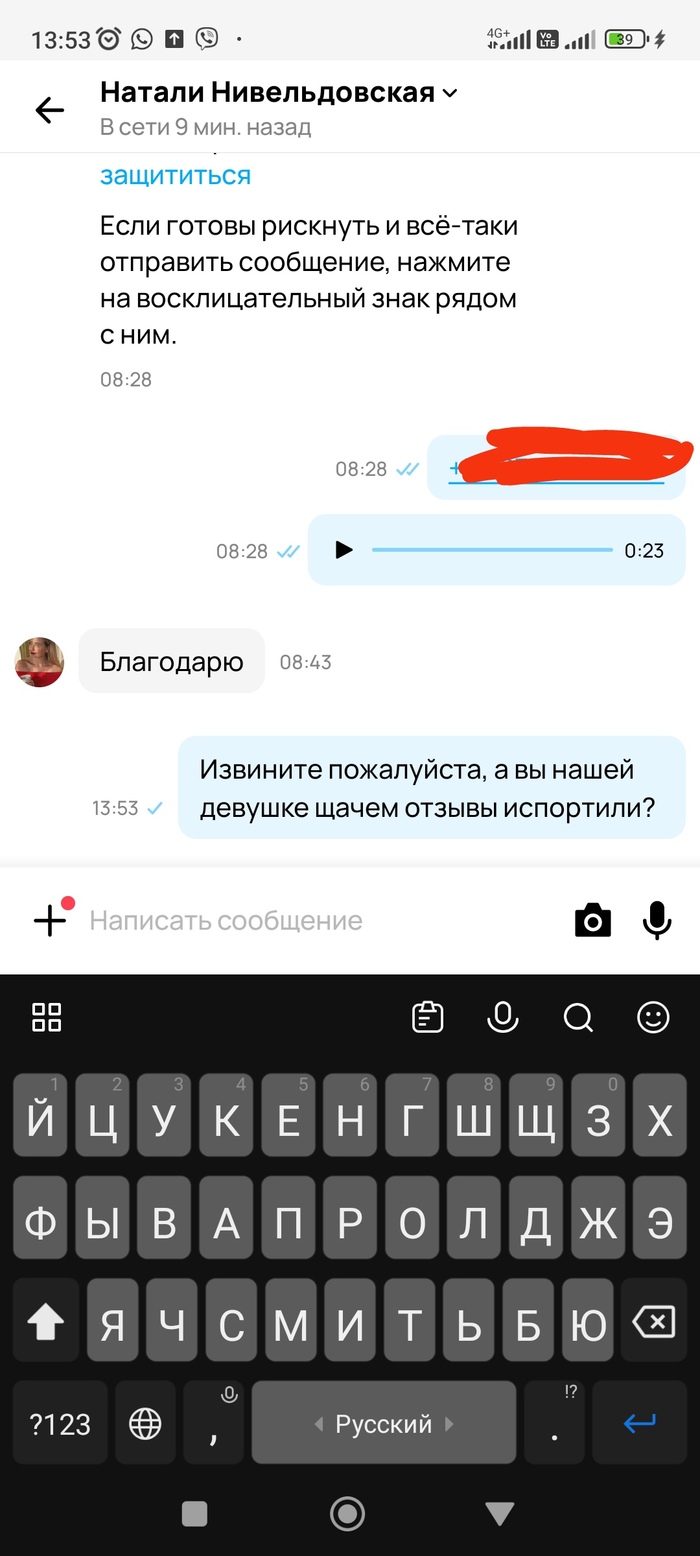Switch keyboard to ?123 symbols
The width and height of the screenshot is (700, 1556).
coord(60,1424)
